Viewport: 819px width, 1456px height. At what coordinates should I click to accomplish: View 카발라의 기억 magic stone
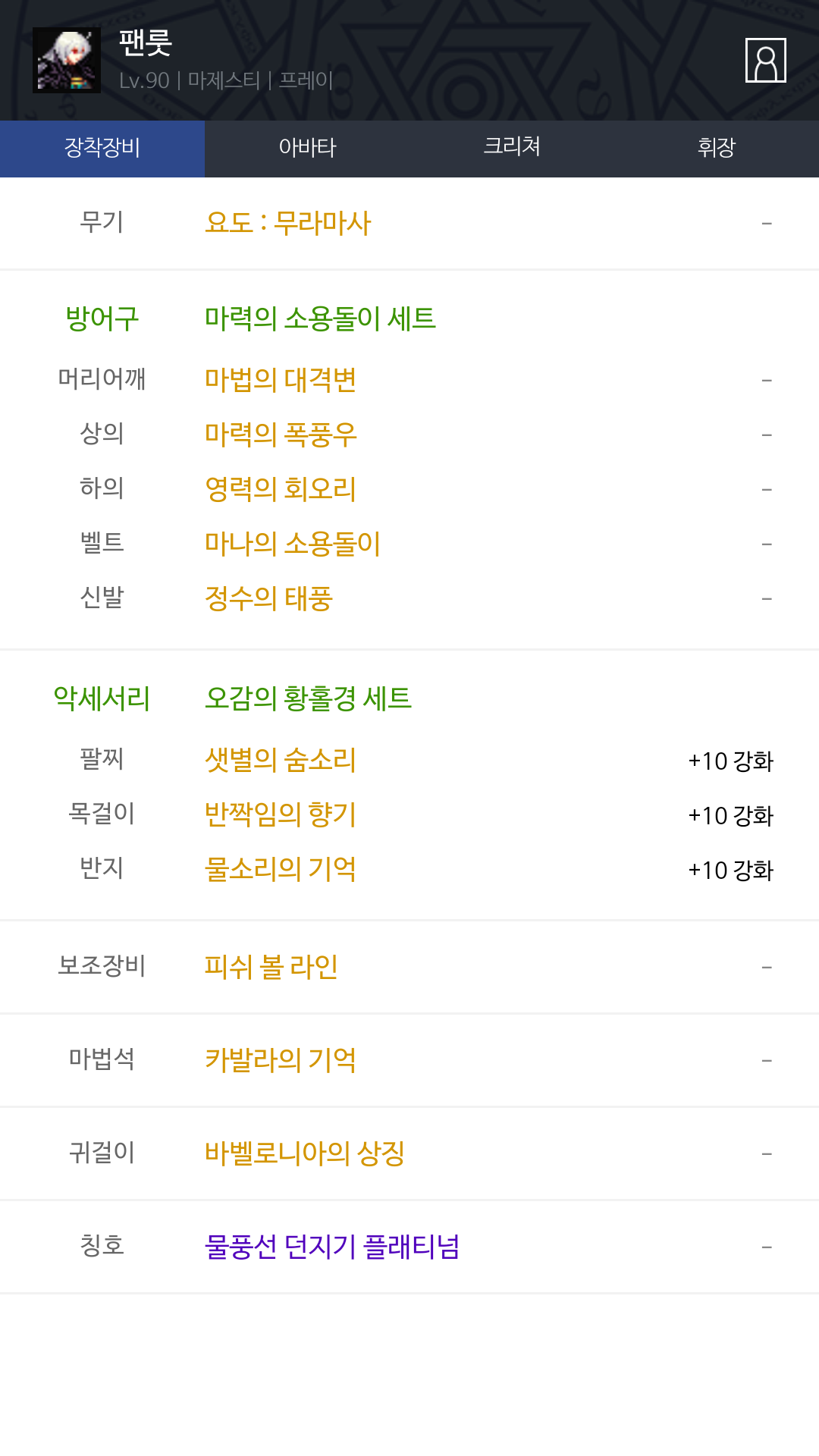point(281,1059)
